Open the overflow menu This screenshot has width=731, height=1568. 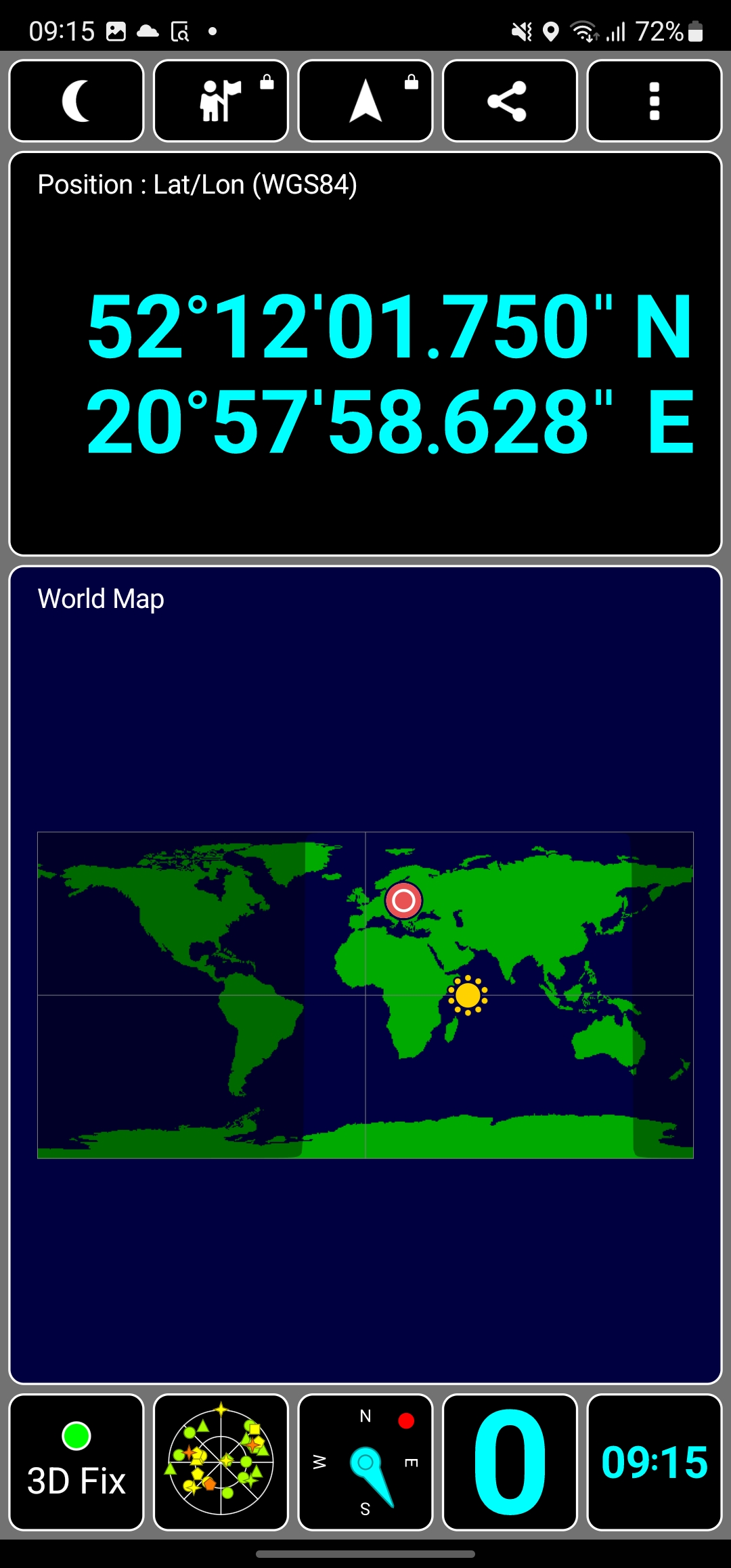[x=654, y=101]
